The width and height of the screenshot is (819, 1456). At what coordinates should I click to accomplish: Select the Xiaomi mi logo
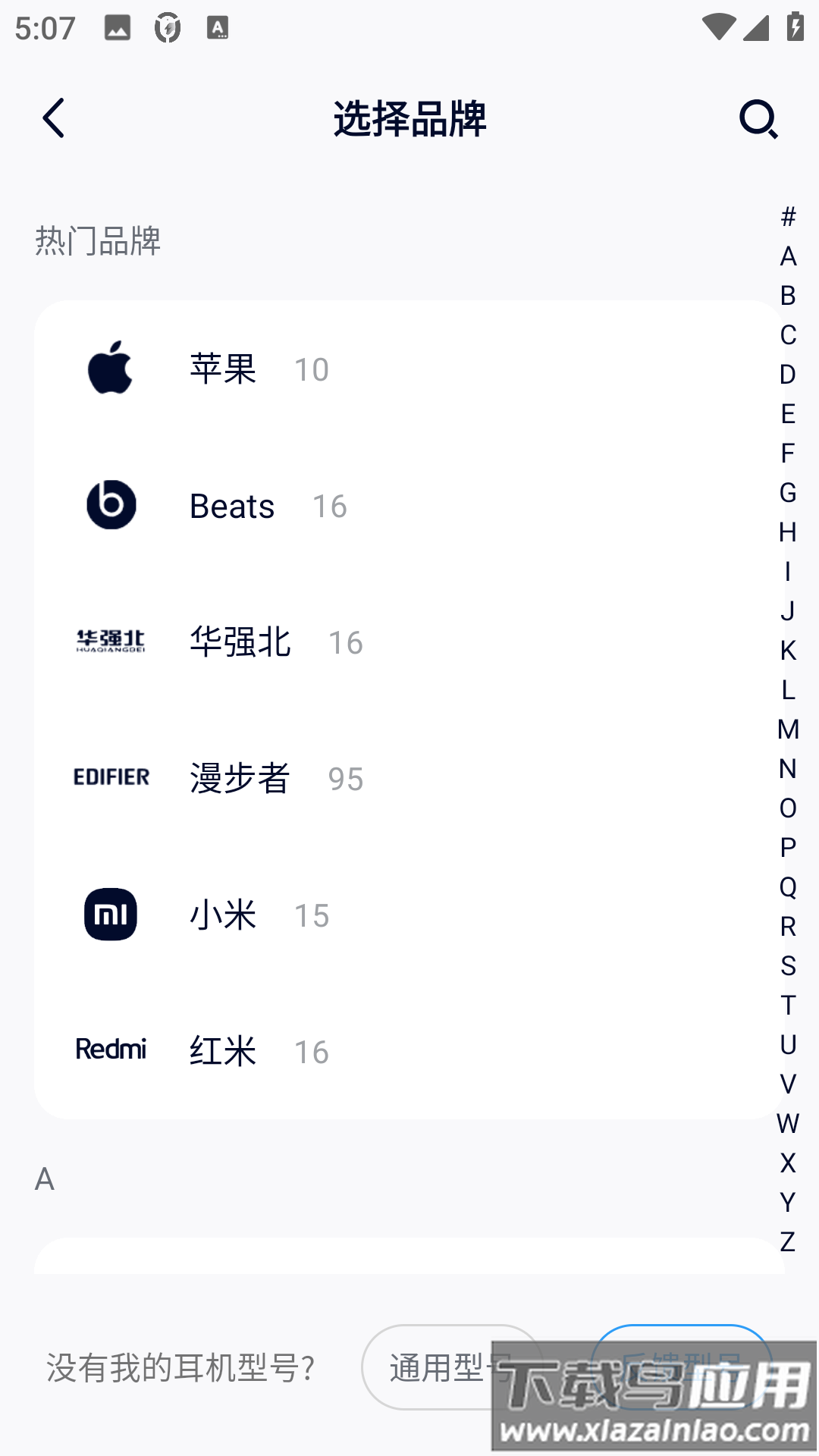point(111,914)
